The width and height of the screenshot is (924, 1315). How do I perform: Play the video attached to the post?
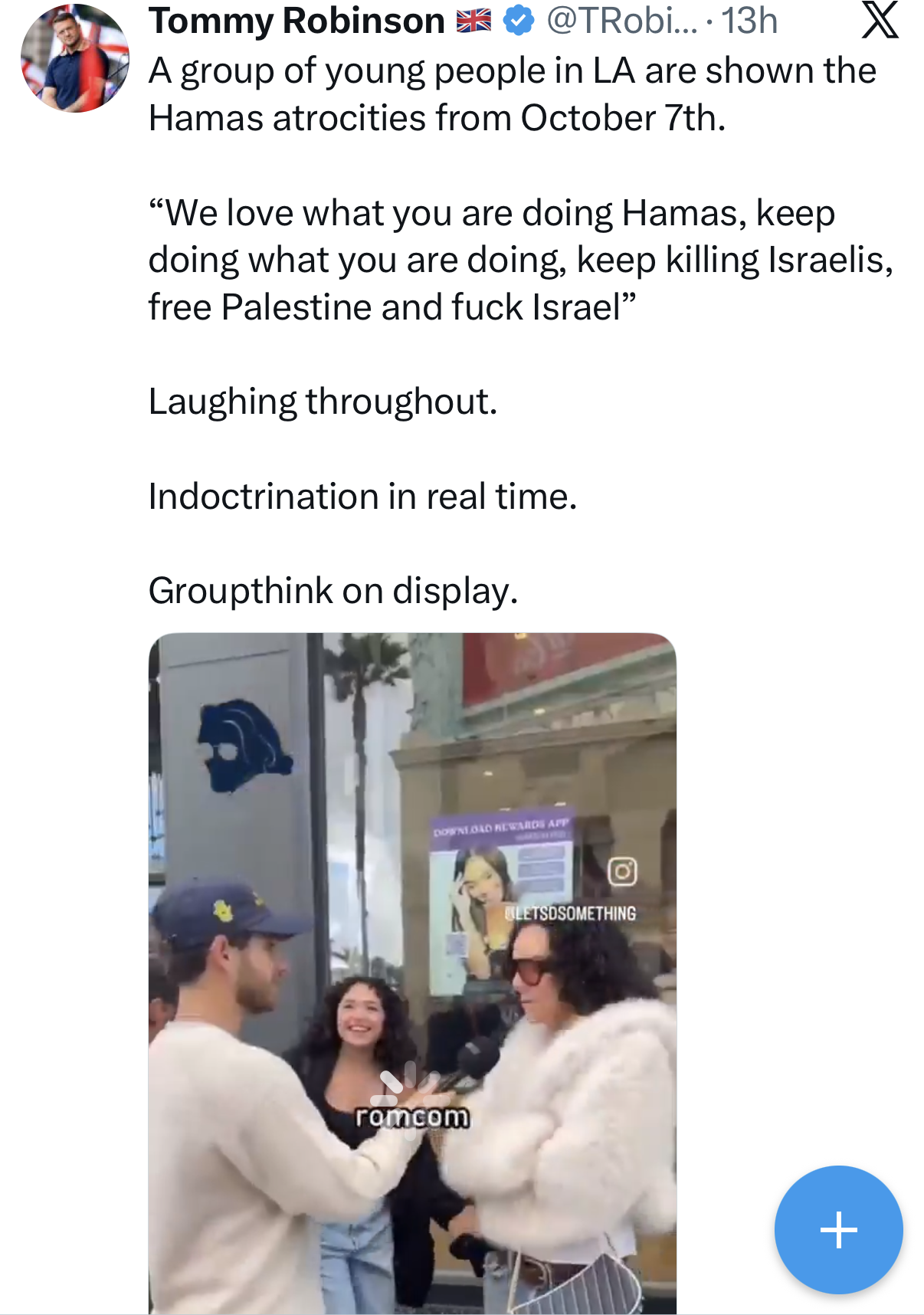pyautogui.click(x=412, y=972)
